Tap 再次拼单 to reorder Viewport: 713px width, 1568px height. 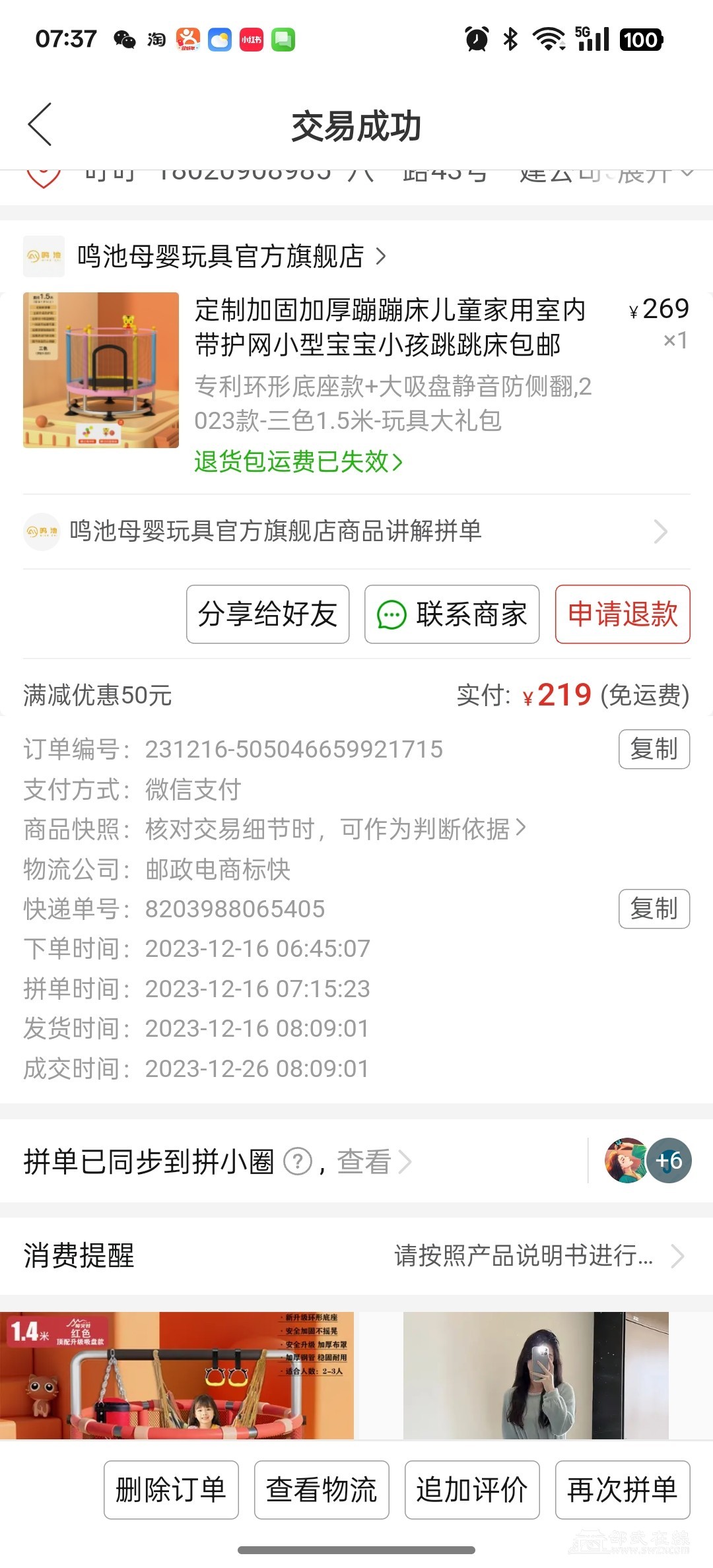(x=623, y=1490)
